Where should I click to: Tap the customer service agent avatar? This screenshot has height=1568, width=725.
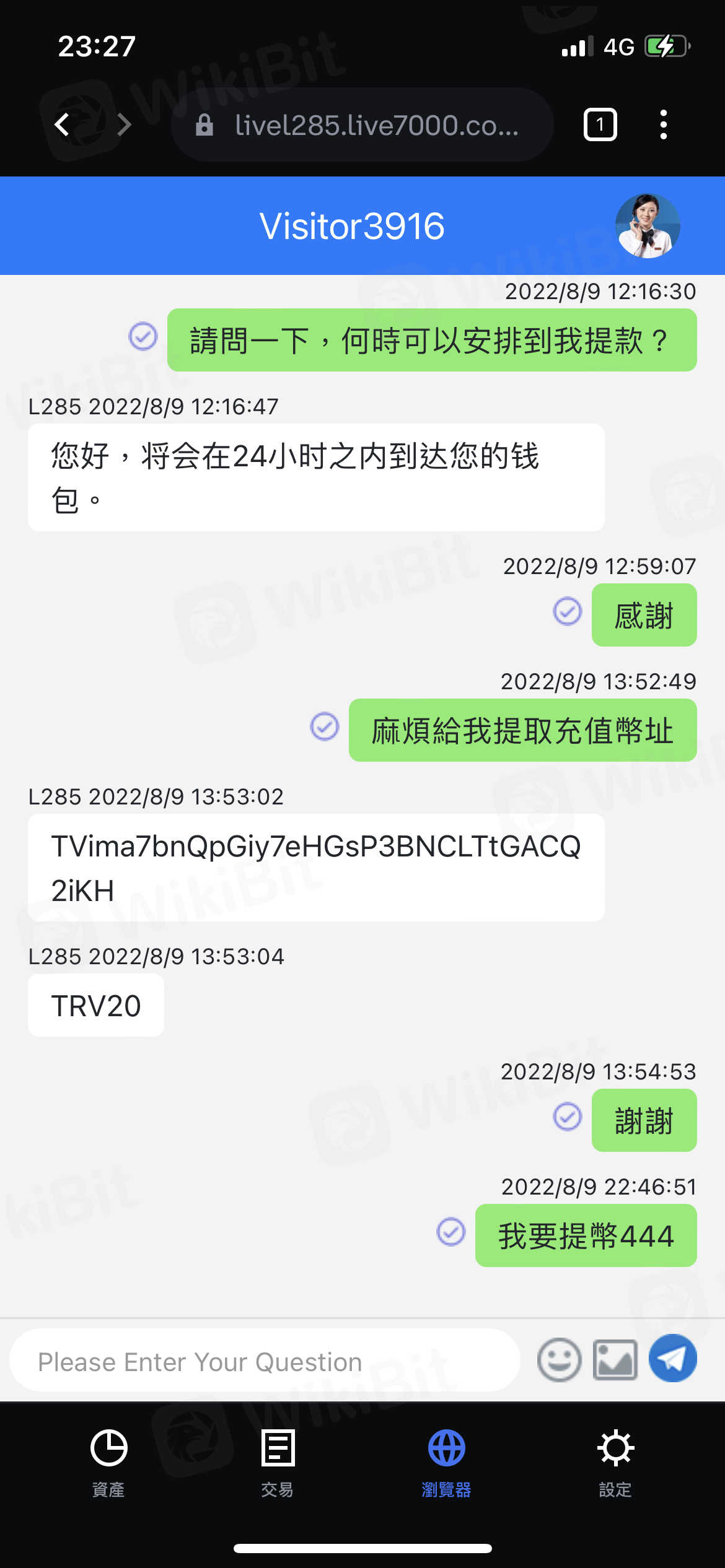pos(648,226)
